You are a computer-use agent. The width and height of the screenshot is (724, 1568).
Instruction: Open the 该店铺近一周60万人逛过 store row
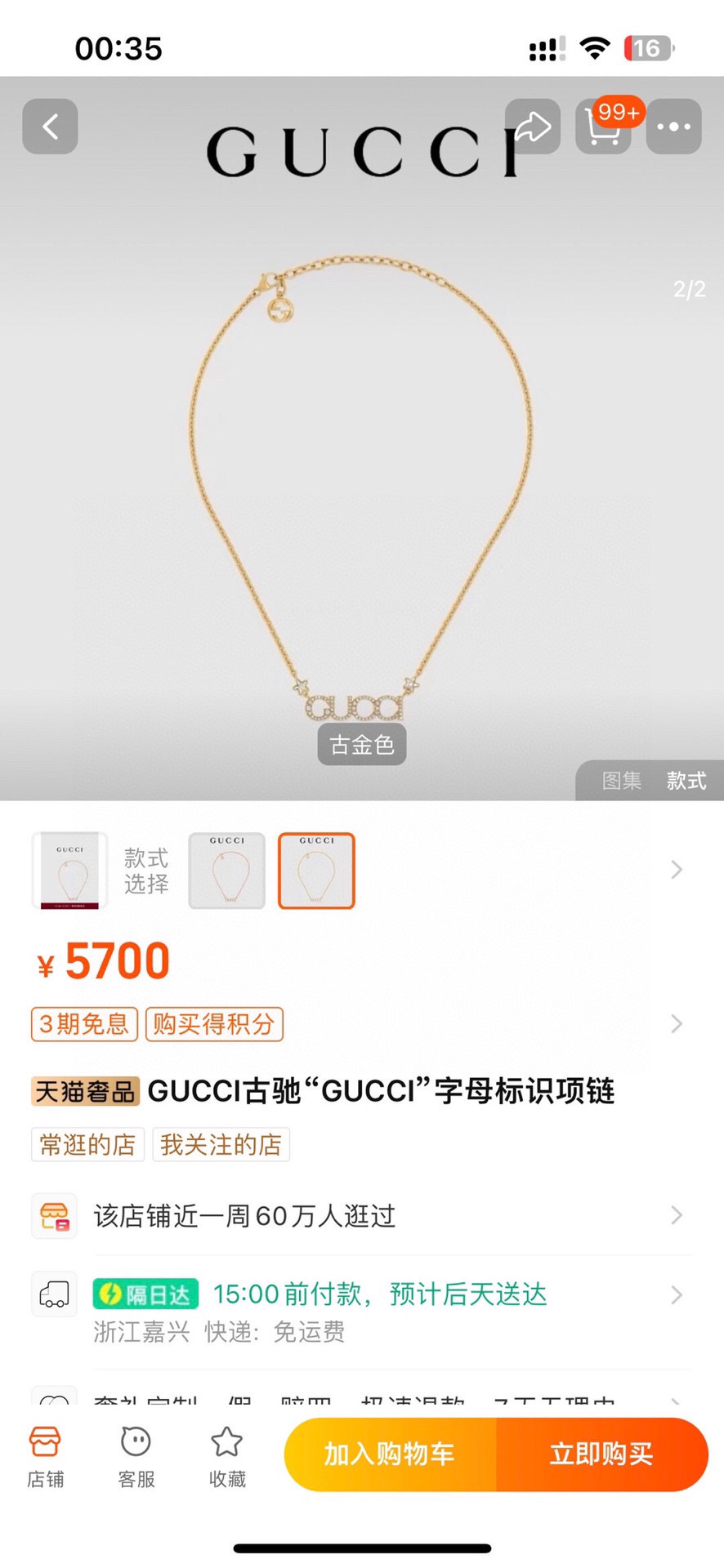pos(362,1216)
